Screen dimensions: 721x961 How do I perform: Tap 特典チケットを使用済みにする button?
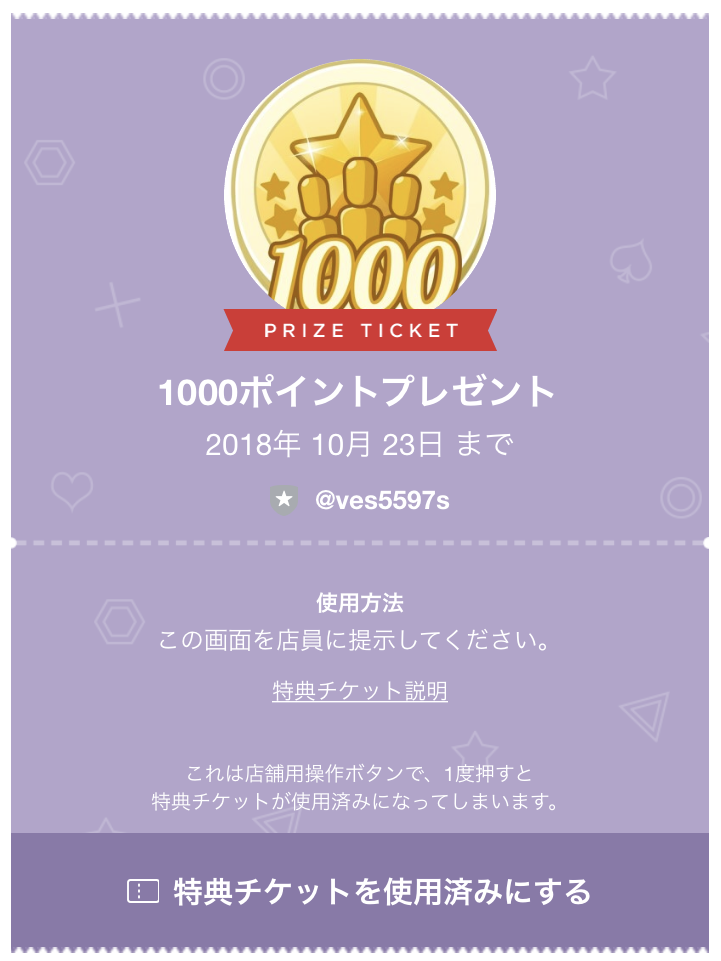click(360, 891)
